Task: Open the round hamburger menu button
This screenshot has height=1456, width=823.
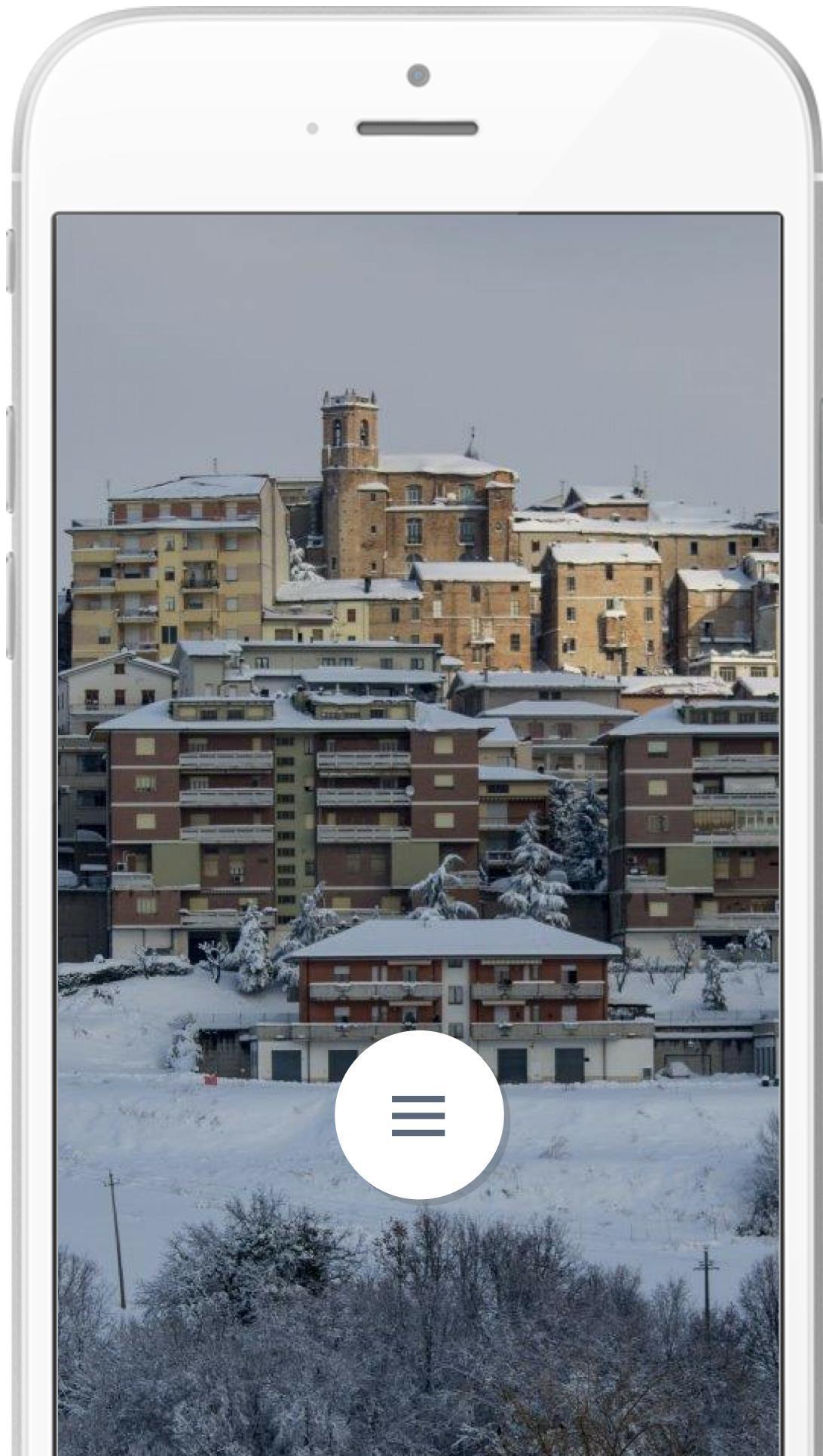Action: click(418, 1115)
